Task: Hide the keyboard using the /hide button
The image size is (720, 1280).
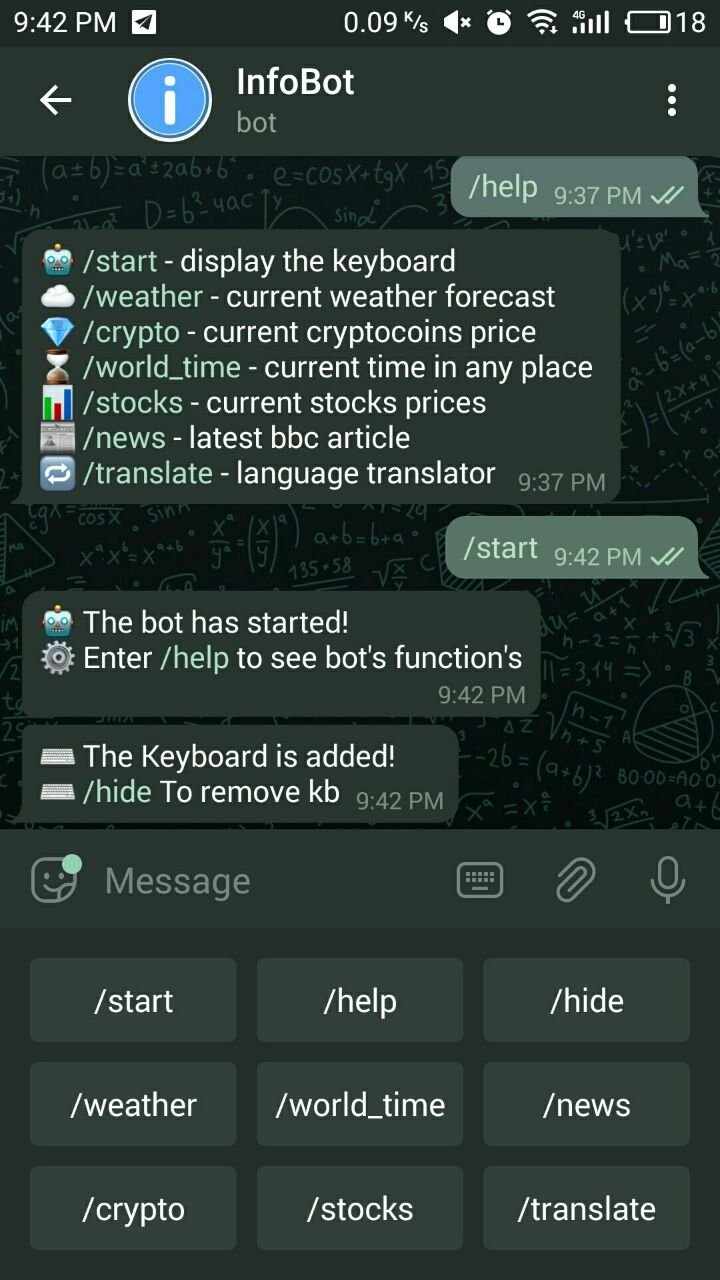Action: 586,1000
